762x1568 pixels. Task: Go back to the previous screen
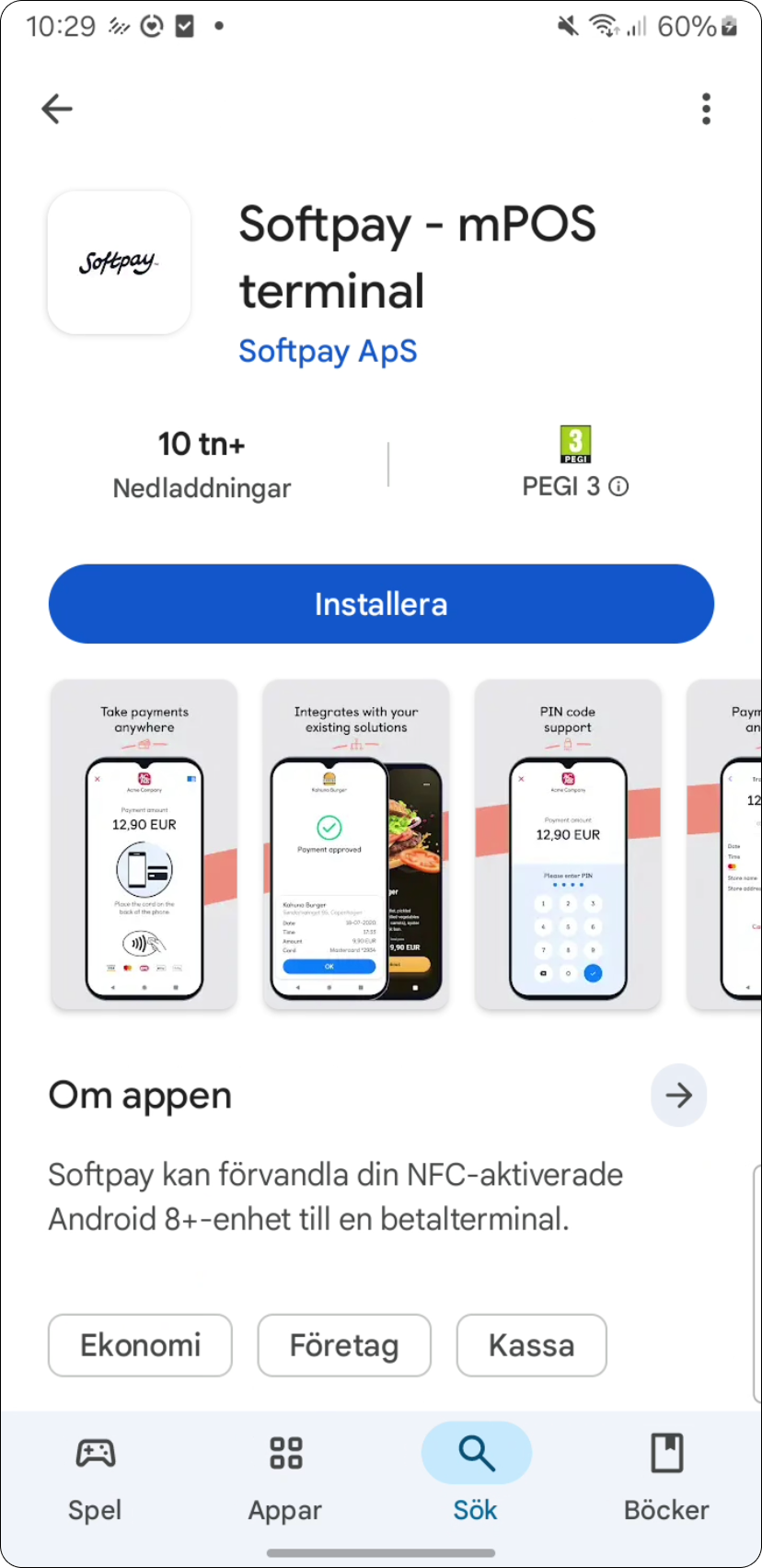[57, 109]
